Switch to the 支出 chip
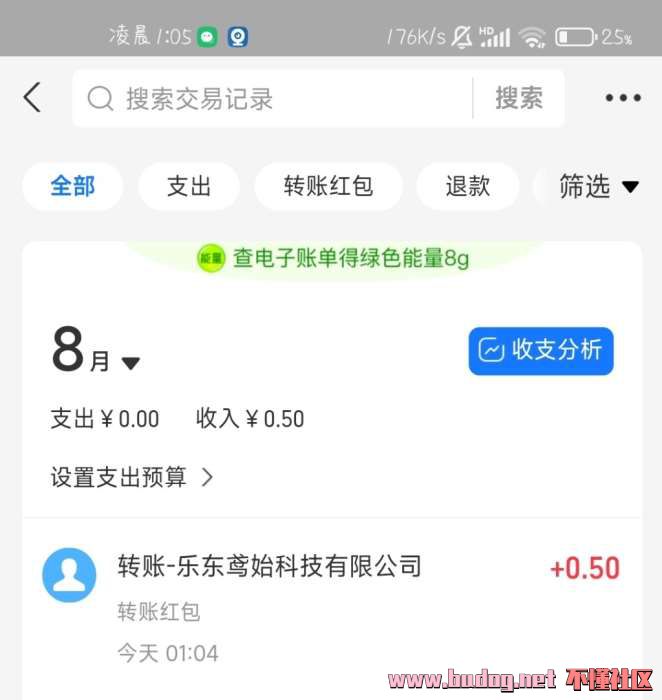Image resolution: width=662 pixels, height=700 pixels. click(x=189, y=186)
